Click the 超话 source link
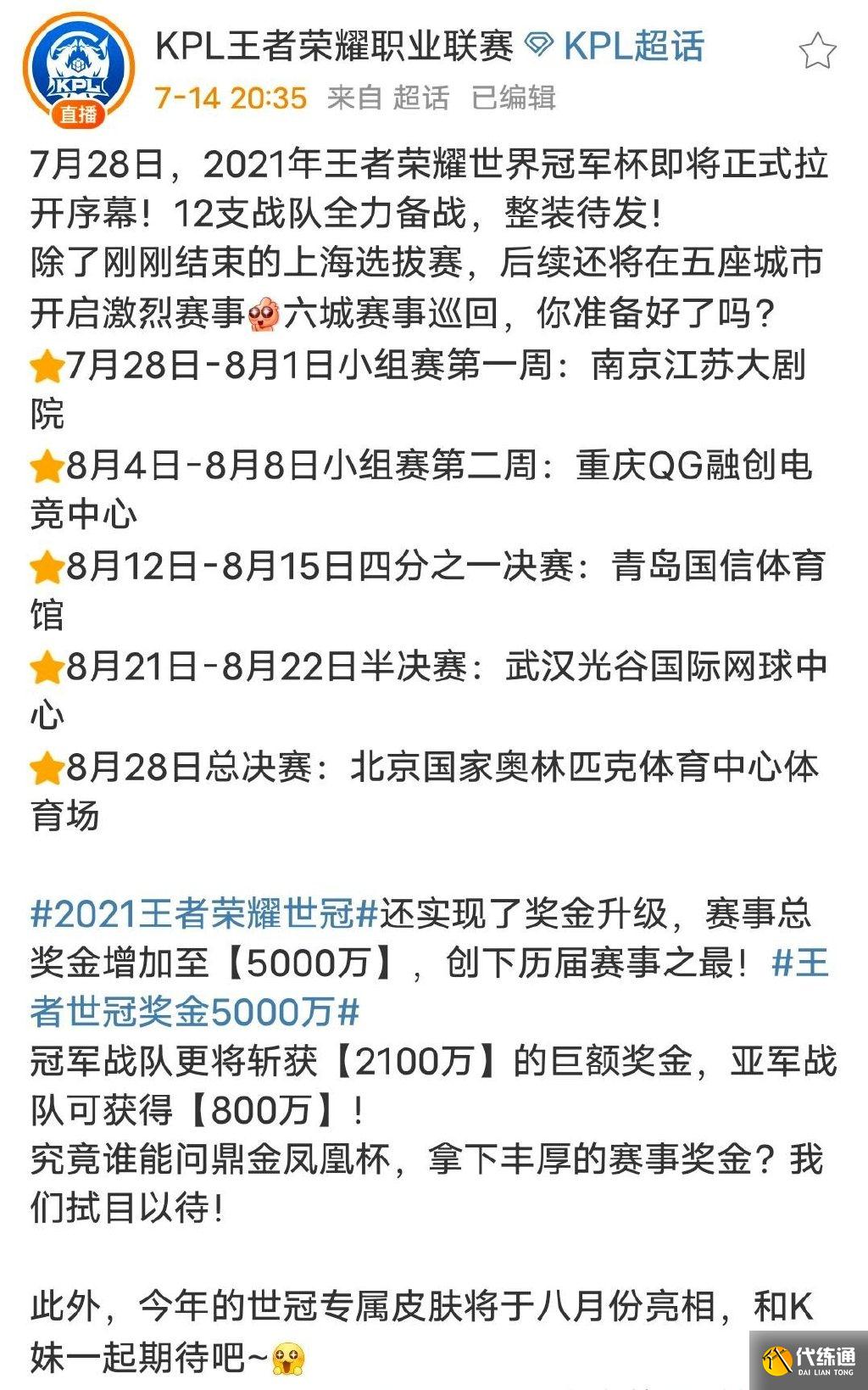The width and height of the screenshot is (868, 1390). pyautogui.click(x=421, y=97)
